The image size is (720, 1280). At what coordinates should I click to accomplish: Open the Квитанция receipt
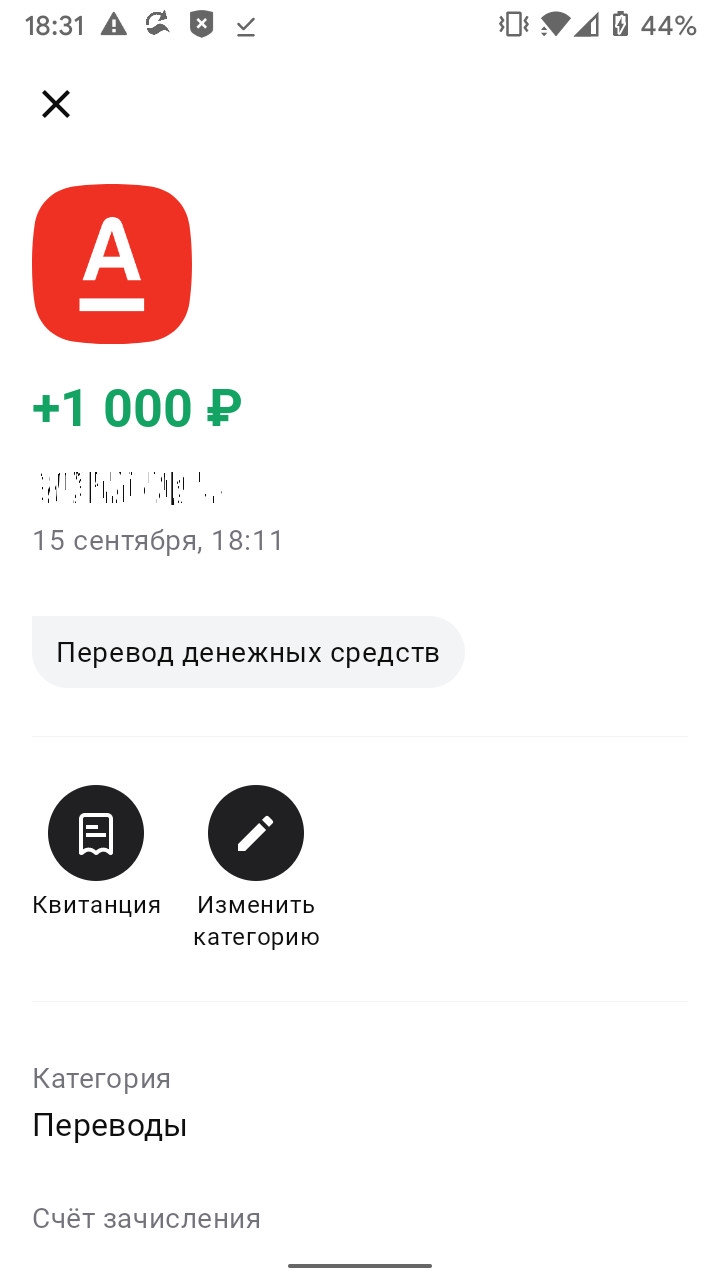click(x=96, y=833)
